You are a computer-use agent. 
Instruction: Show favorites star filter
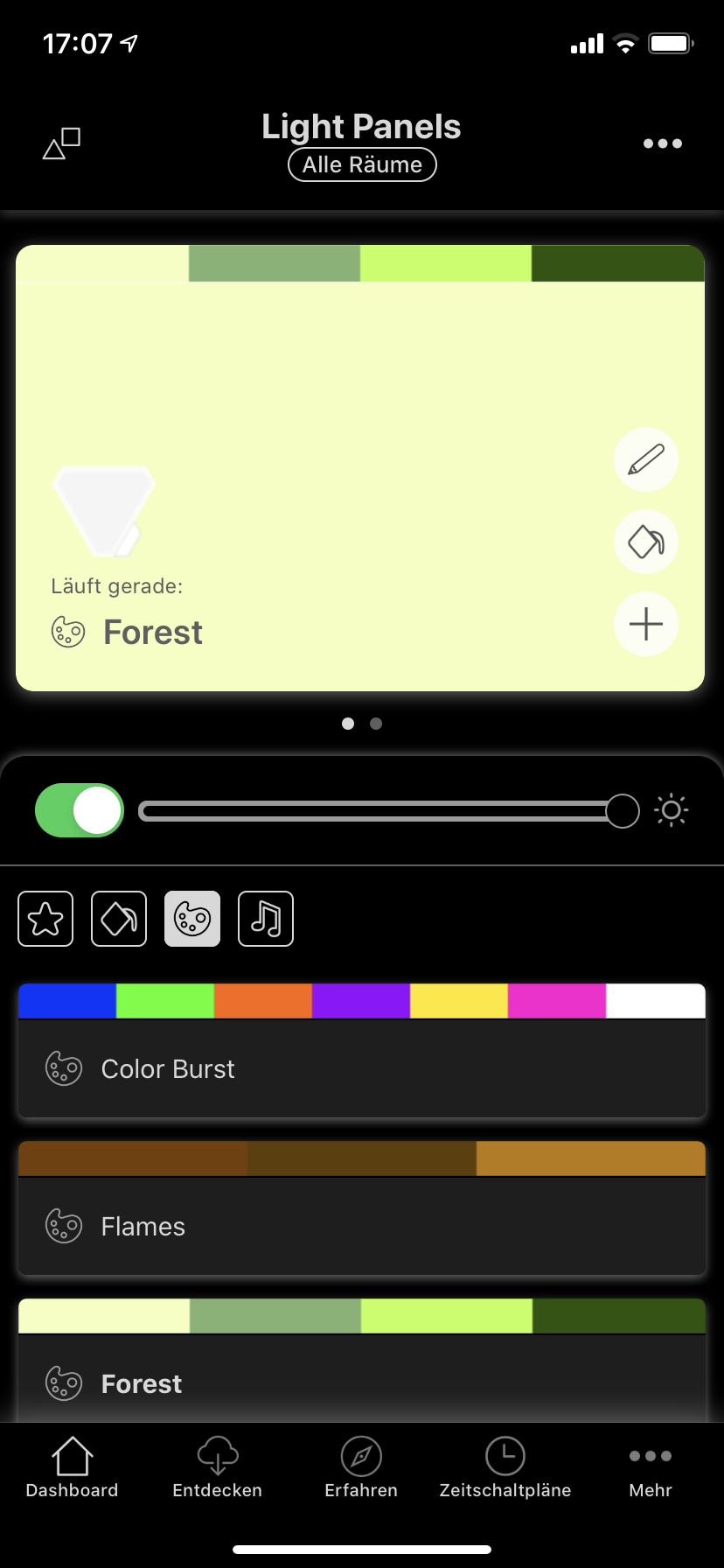[x=45, y=919]
